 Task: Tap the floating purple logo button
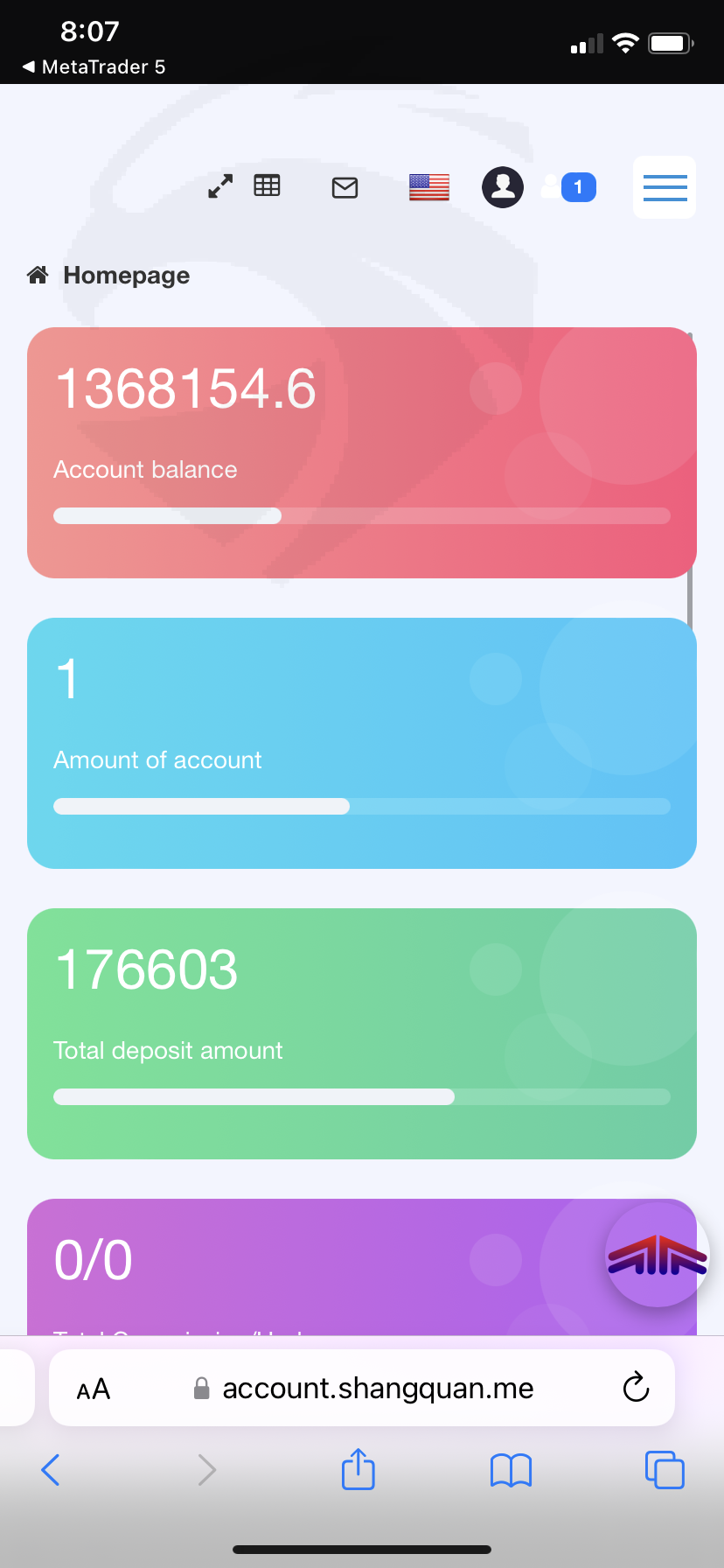tap(658, 1255)
